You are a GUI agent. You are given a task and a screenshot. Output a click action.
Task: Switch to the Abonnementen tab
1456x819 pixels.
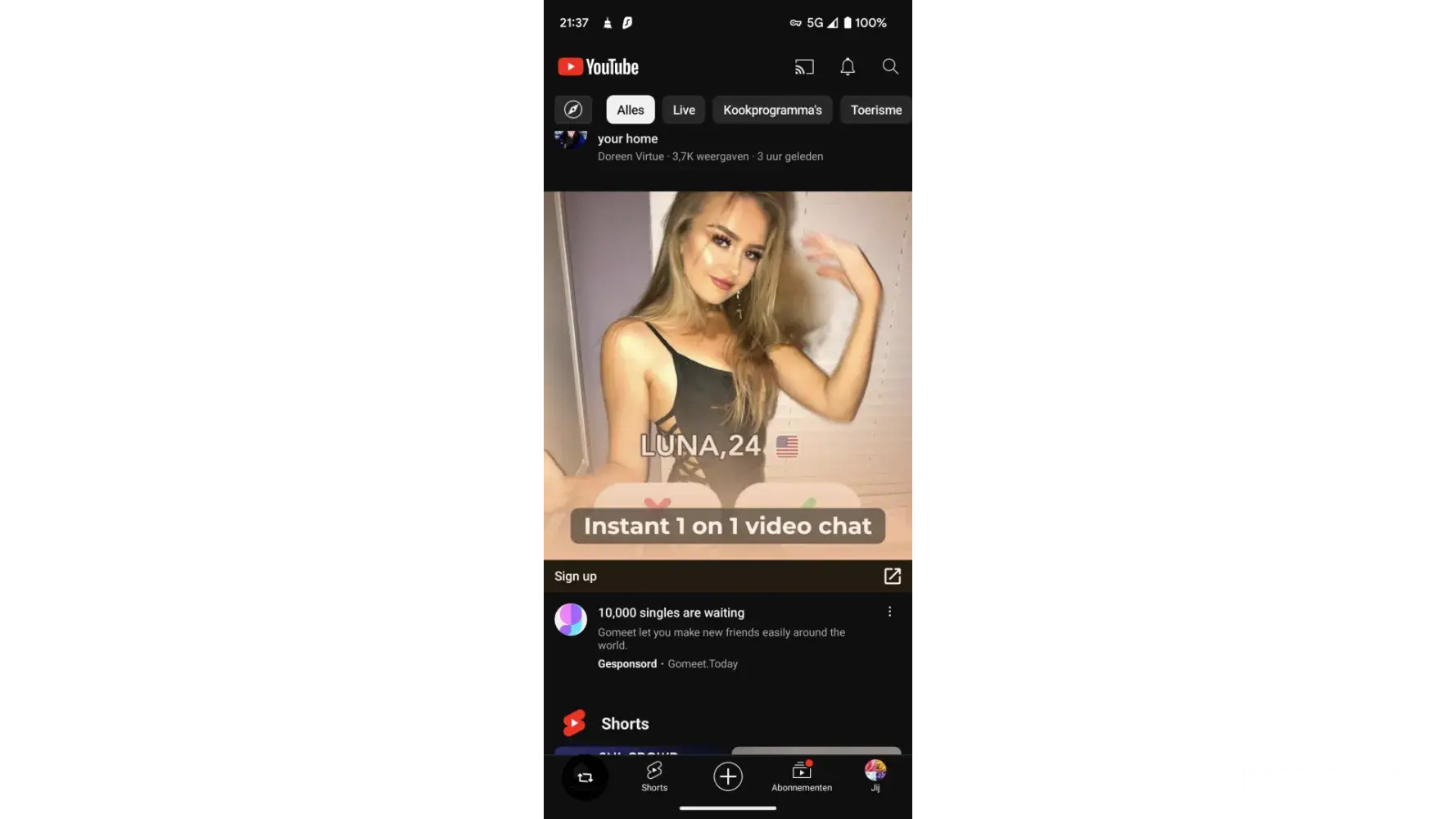point(802,776)
